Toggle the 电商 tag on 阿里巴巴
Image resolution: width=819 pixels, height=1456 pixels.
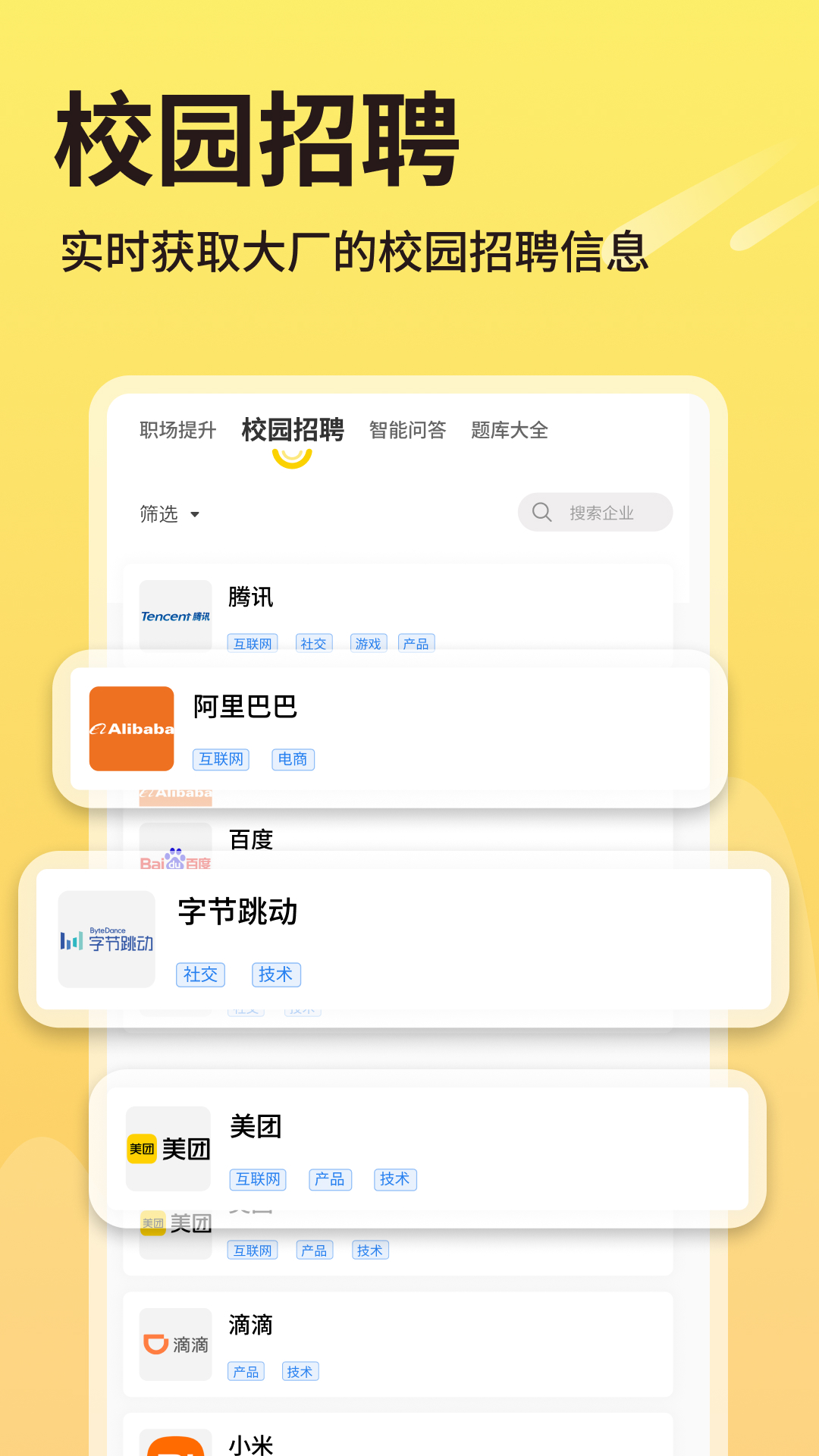tap(293, 760)
